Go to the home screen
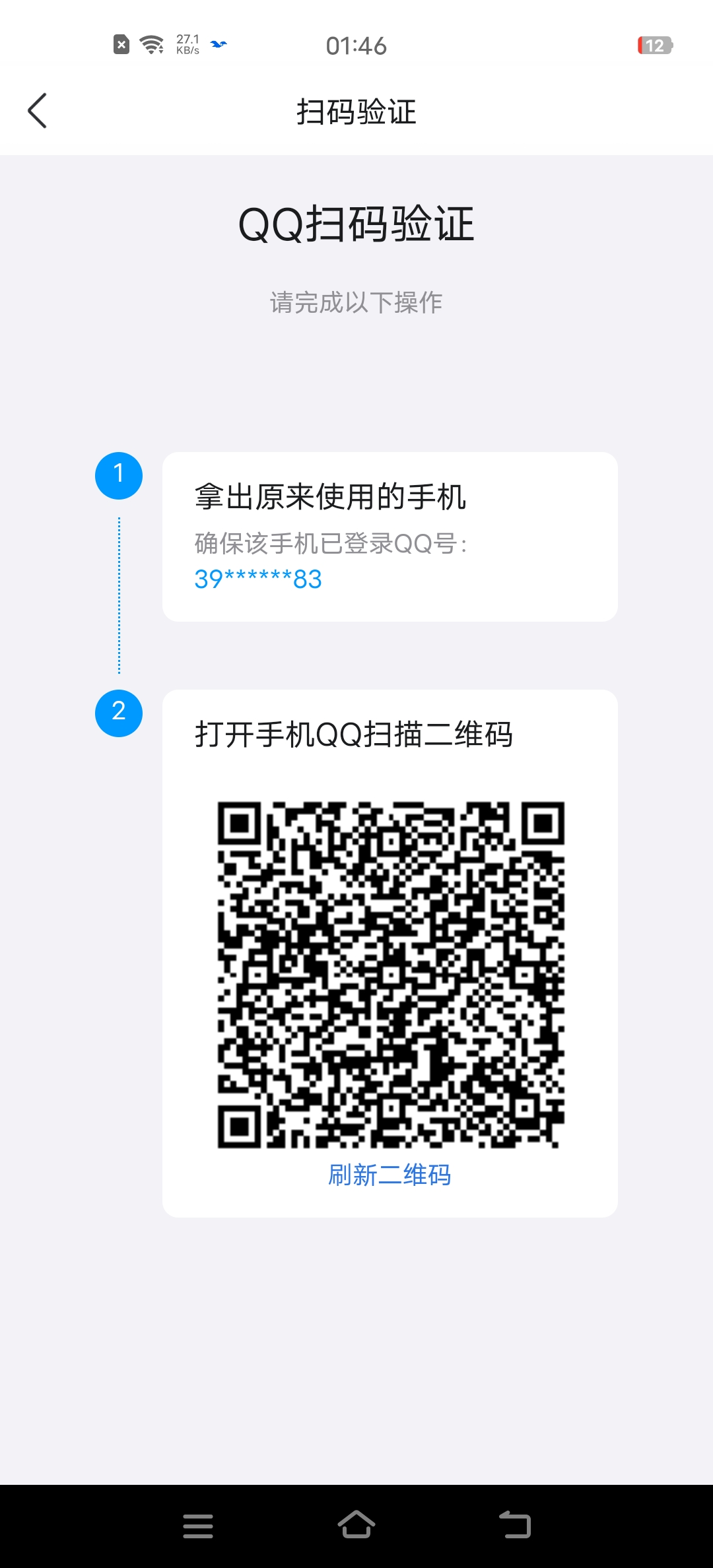Image resolution: width=713 pixels, height=1568 pixels. (356, 1524)
